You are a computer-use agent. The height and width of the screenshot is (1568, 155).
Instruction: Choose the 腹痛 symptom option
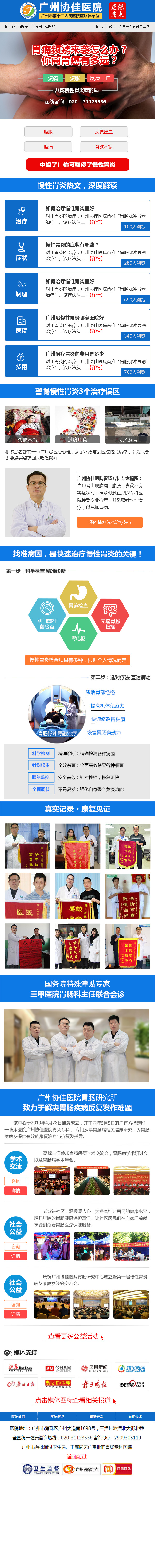[x=48, y=147]
